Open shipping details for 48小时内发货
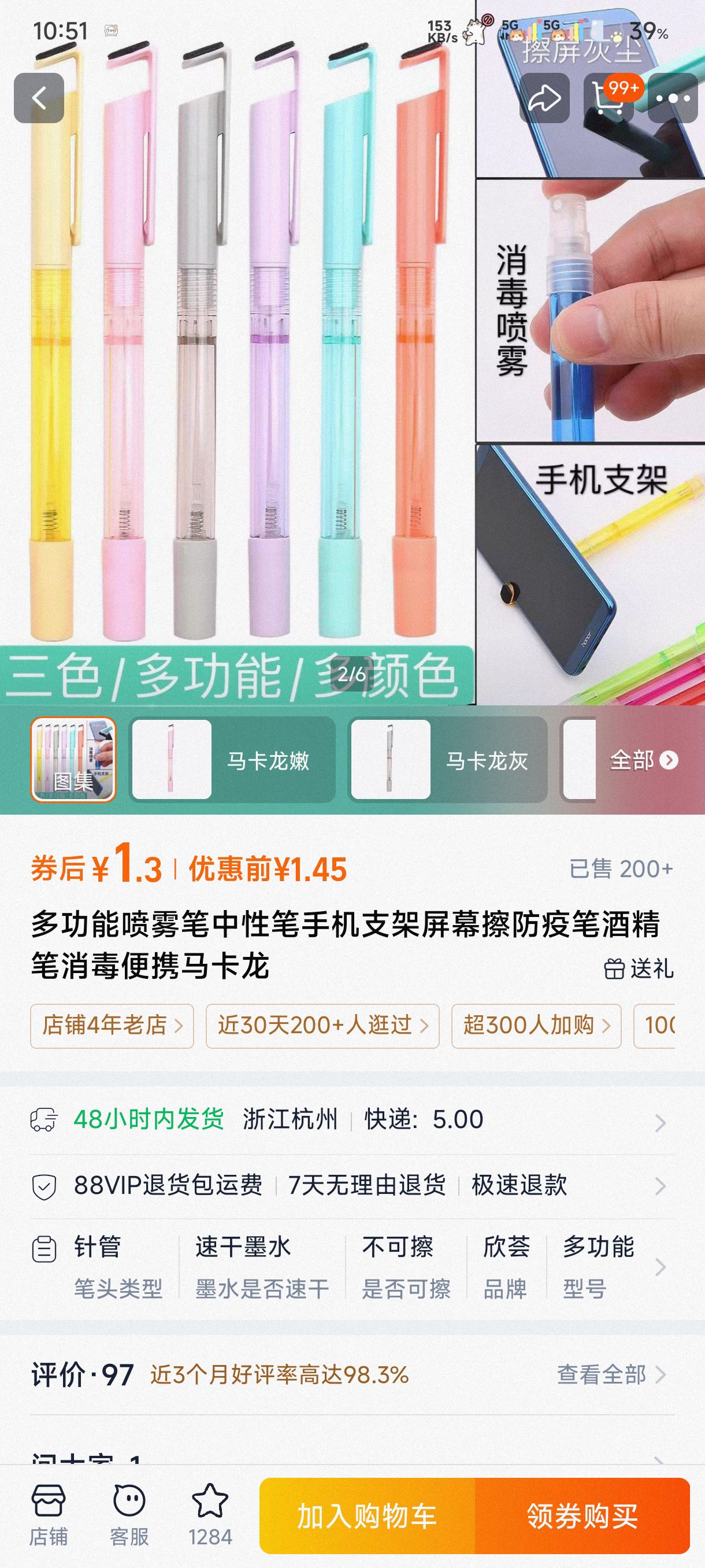This screenshot has width=705, height=1568. (x=352, y=1119)
